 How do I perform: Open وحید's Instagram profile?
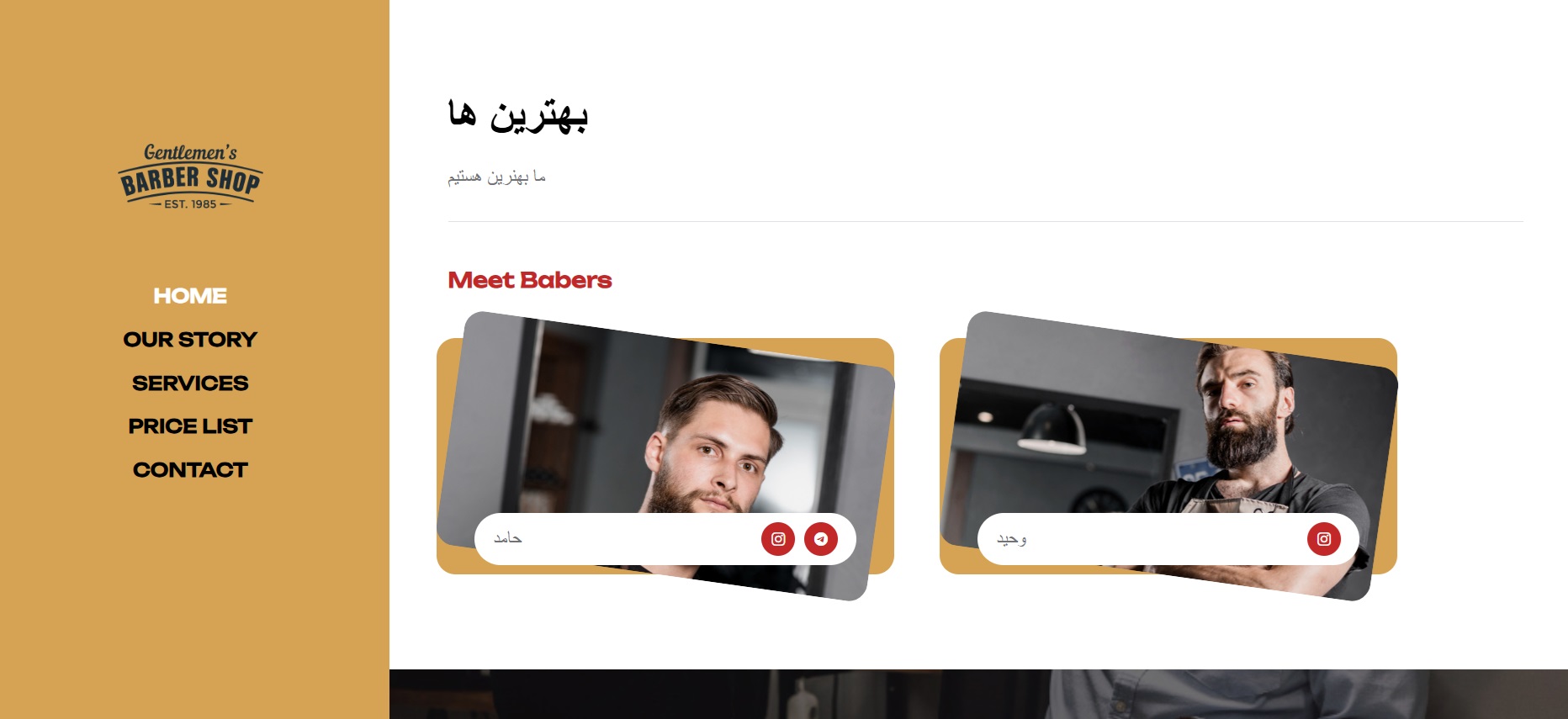[1323, 539]
